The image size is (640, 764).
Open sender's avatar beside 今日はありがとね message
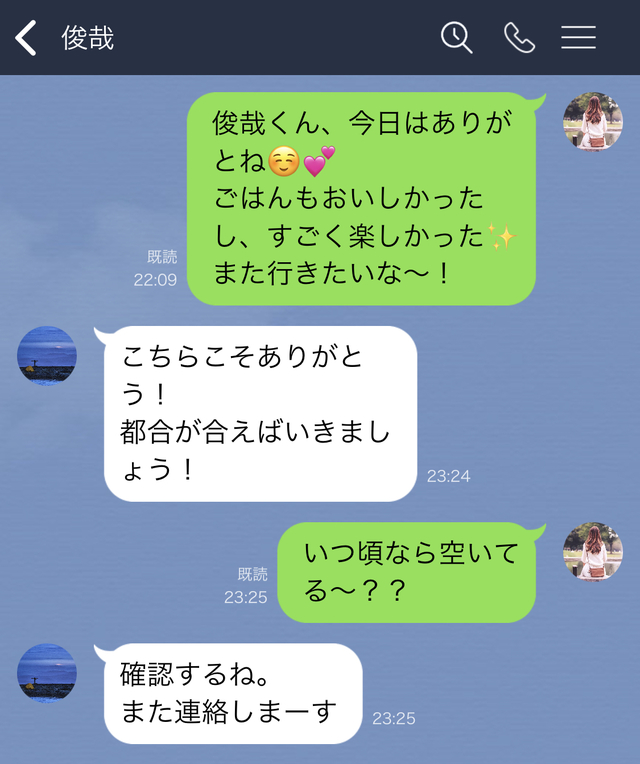[593, 122]
